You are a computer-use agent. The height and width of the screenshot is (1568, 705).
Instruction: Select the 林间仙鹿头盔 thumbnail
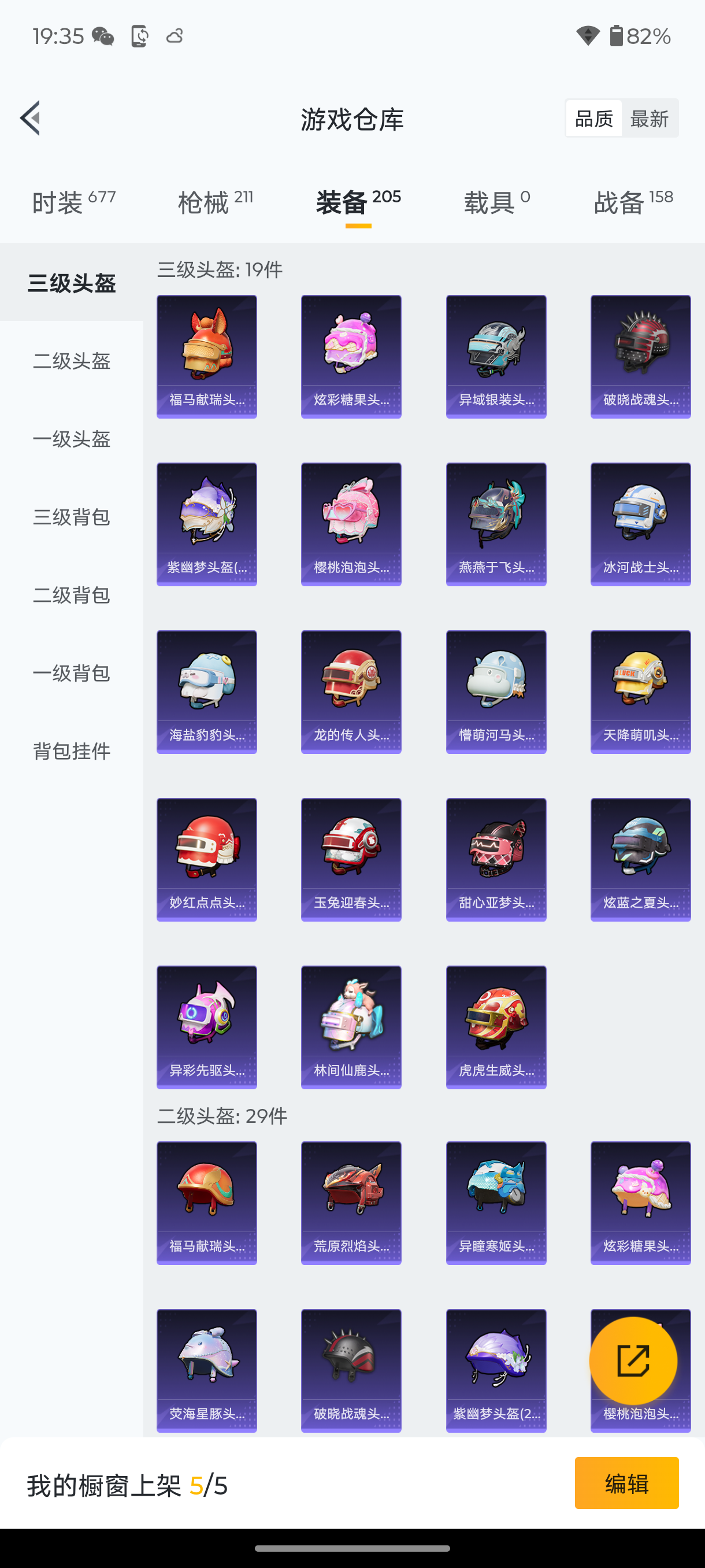tap(350, 1026)
